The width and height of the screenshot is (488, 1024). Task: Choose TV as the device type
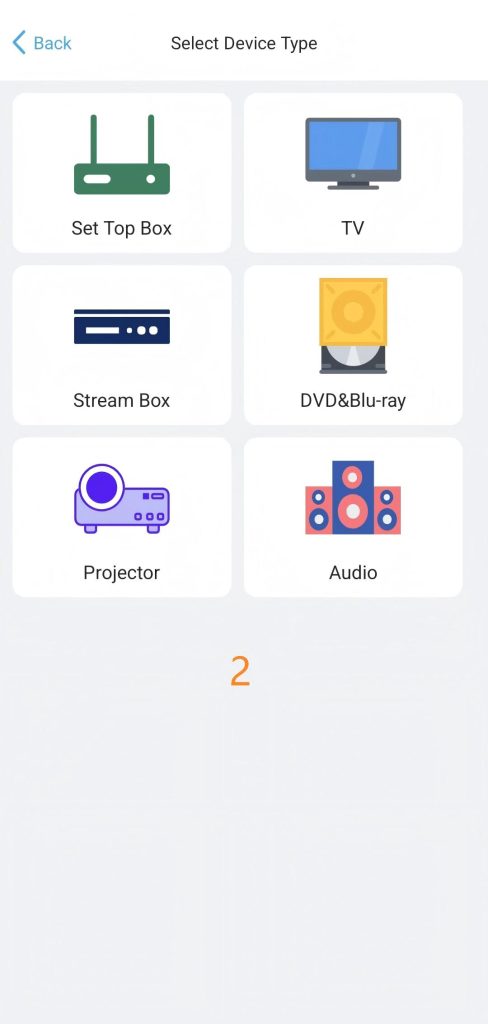[x=353, y=173]
